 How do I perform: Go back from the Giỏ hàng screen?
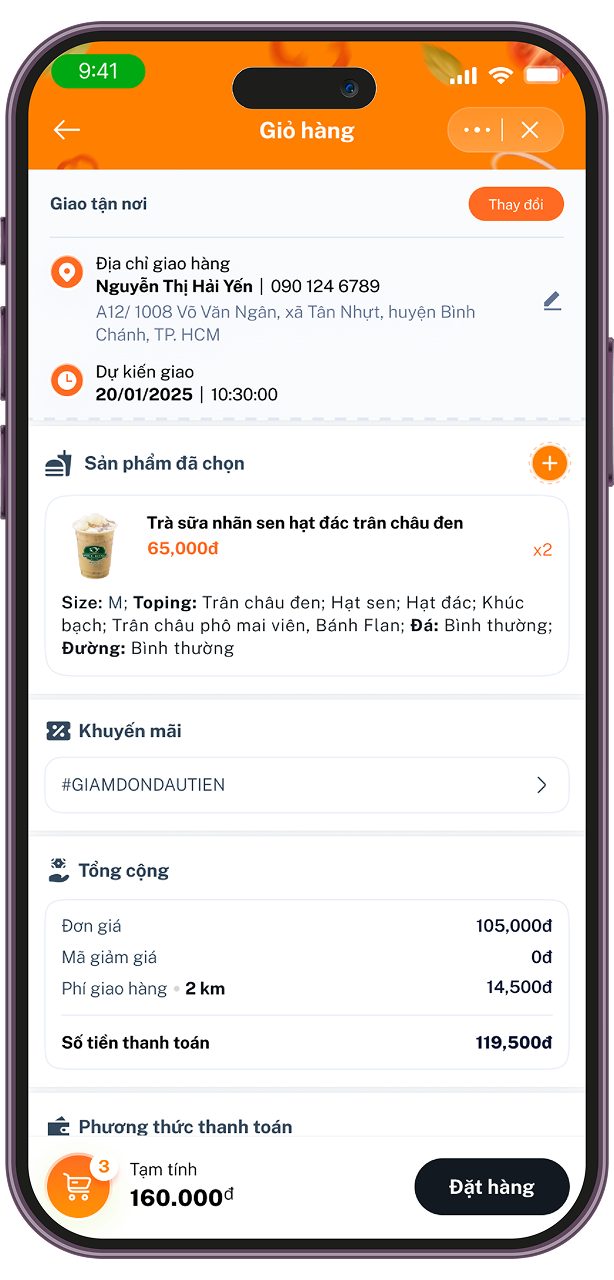click(67, 130)
